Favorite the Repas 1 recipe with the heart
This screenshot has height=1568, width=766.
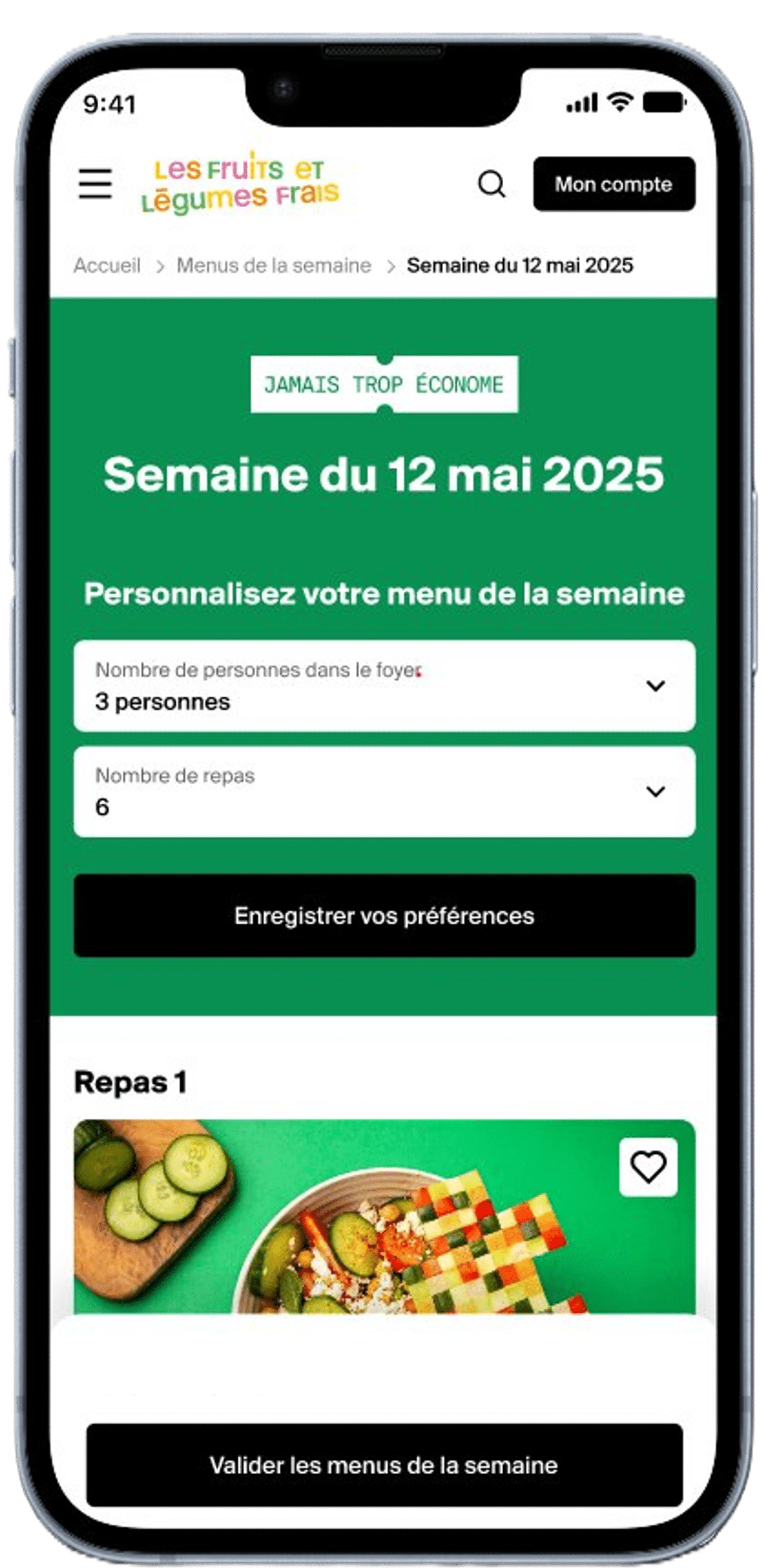[647, 1168]
